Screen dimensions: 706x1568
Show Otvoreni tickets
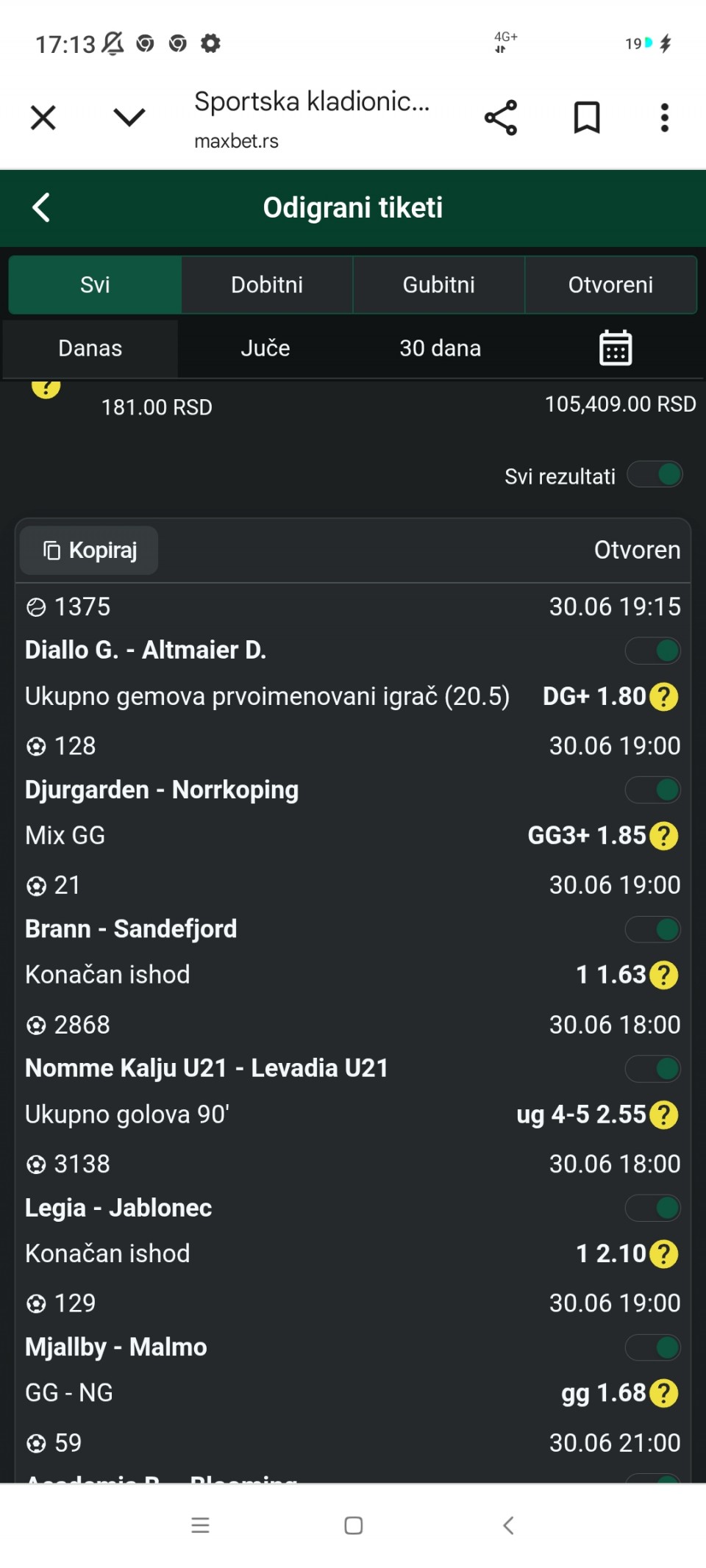point(610,284)
